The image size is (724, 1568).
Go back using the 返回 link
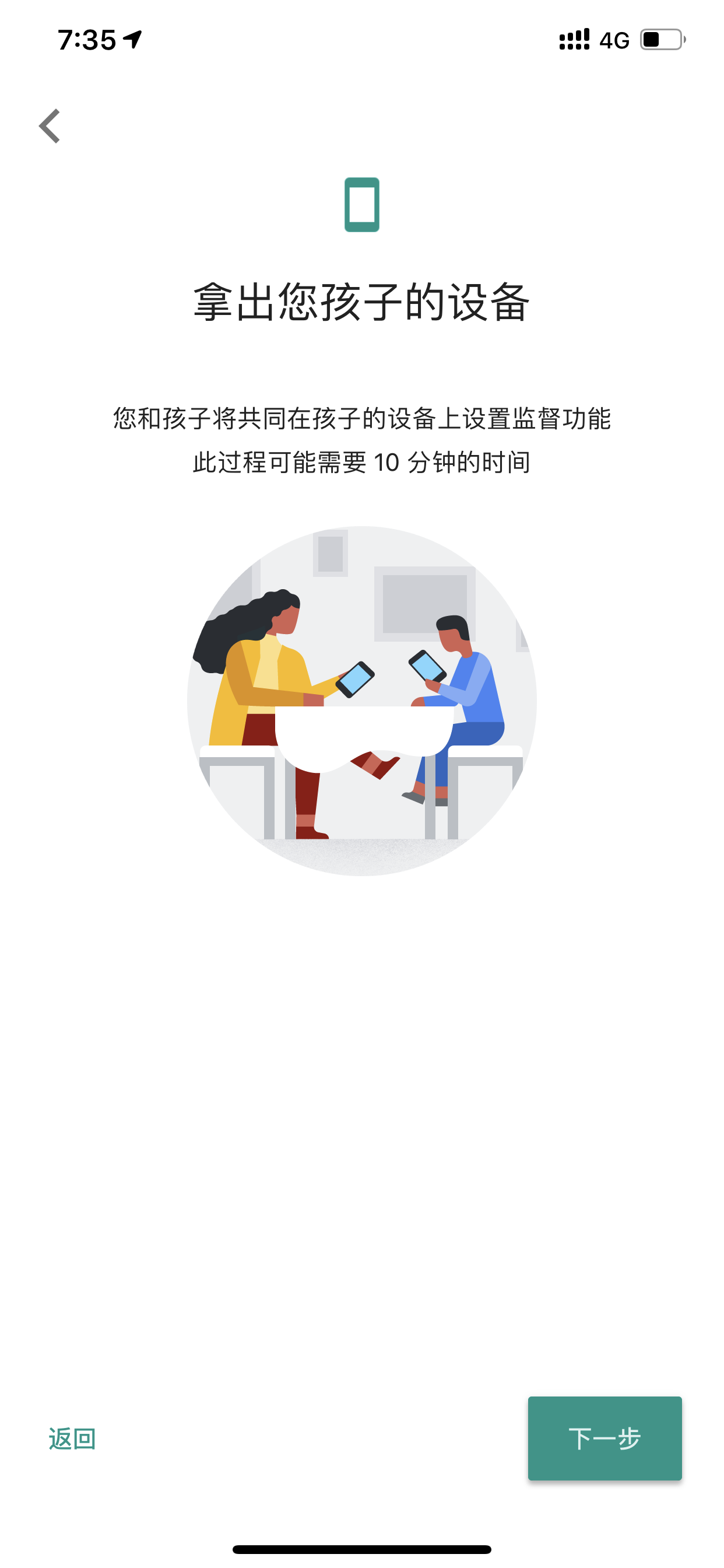pyautogui.click(x=72, y=1438)
